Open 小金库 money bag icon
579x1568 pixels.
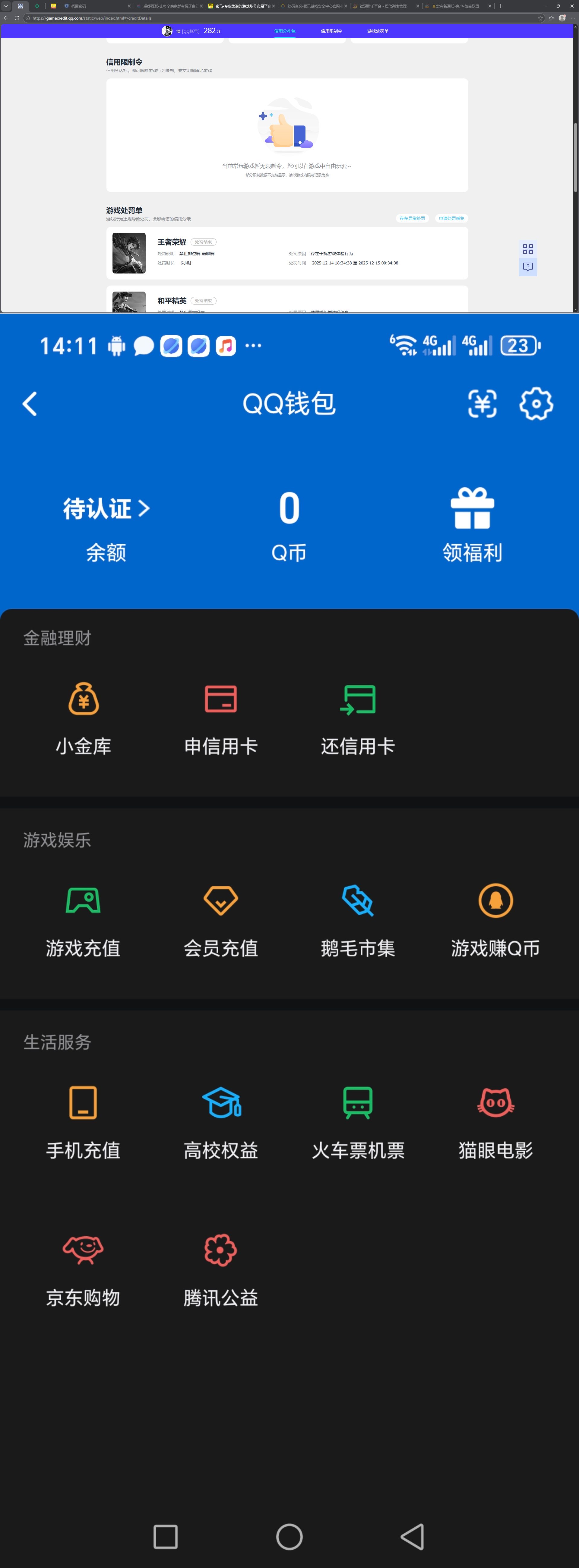coord(83,699)
